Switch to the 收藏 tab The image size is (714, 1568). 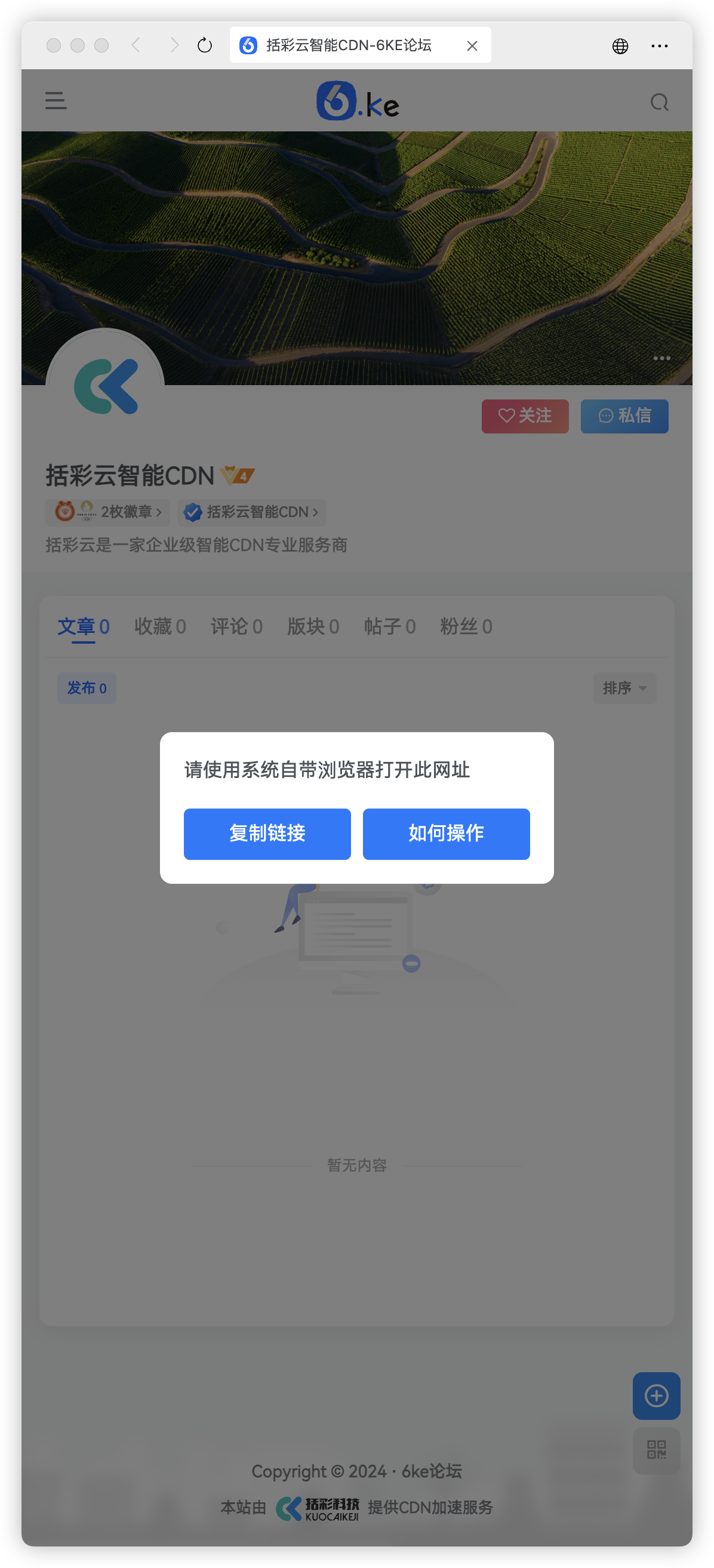(x=160, y=626)
